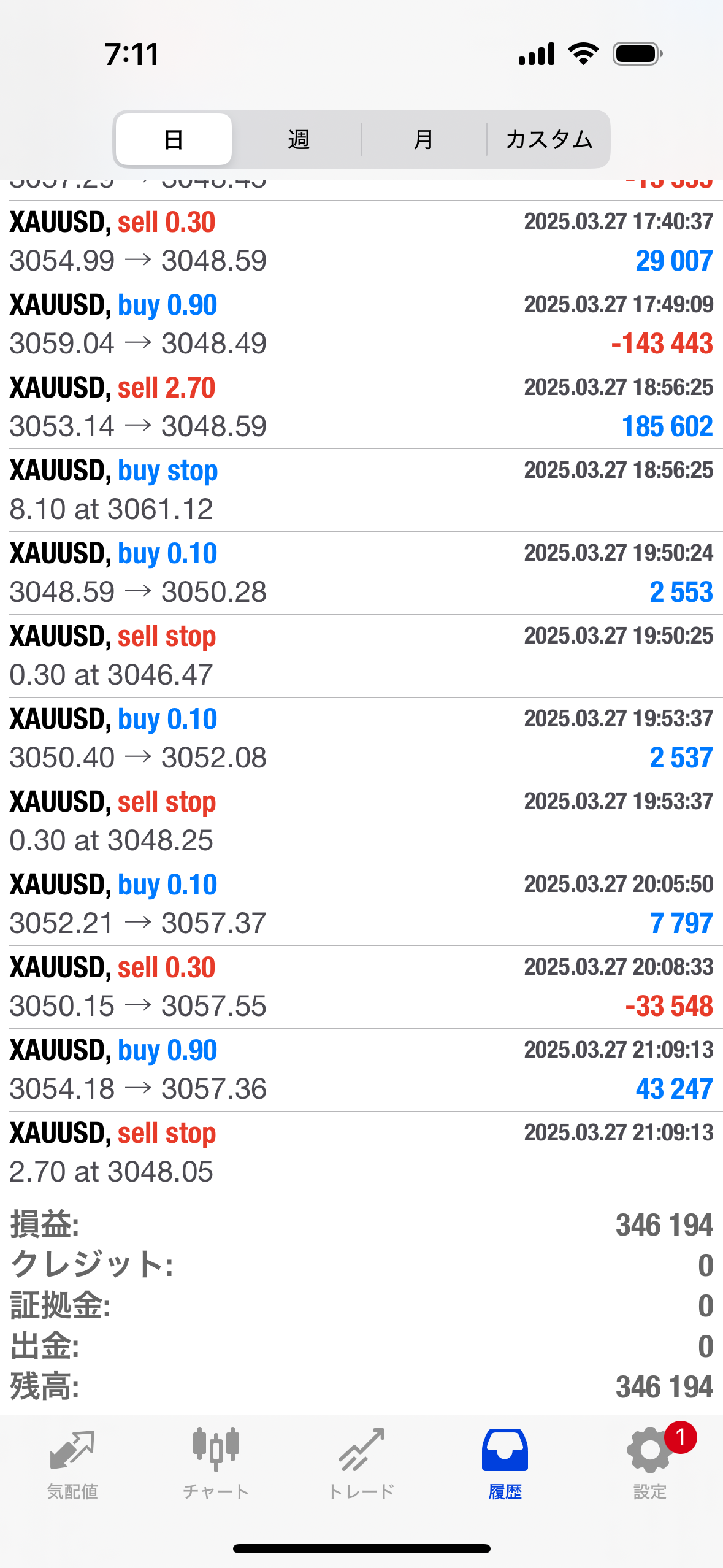Viewport: 723px width, 1568px height.
Task: Tap the 履歴 history tab
Action: click(505, 1464)
